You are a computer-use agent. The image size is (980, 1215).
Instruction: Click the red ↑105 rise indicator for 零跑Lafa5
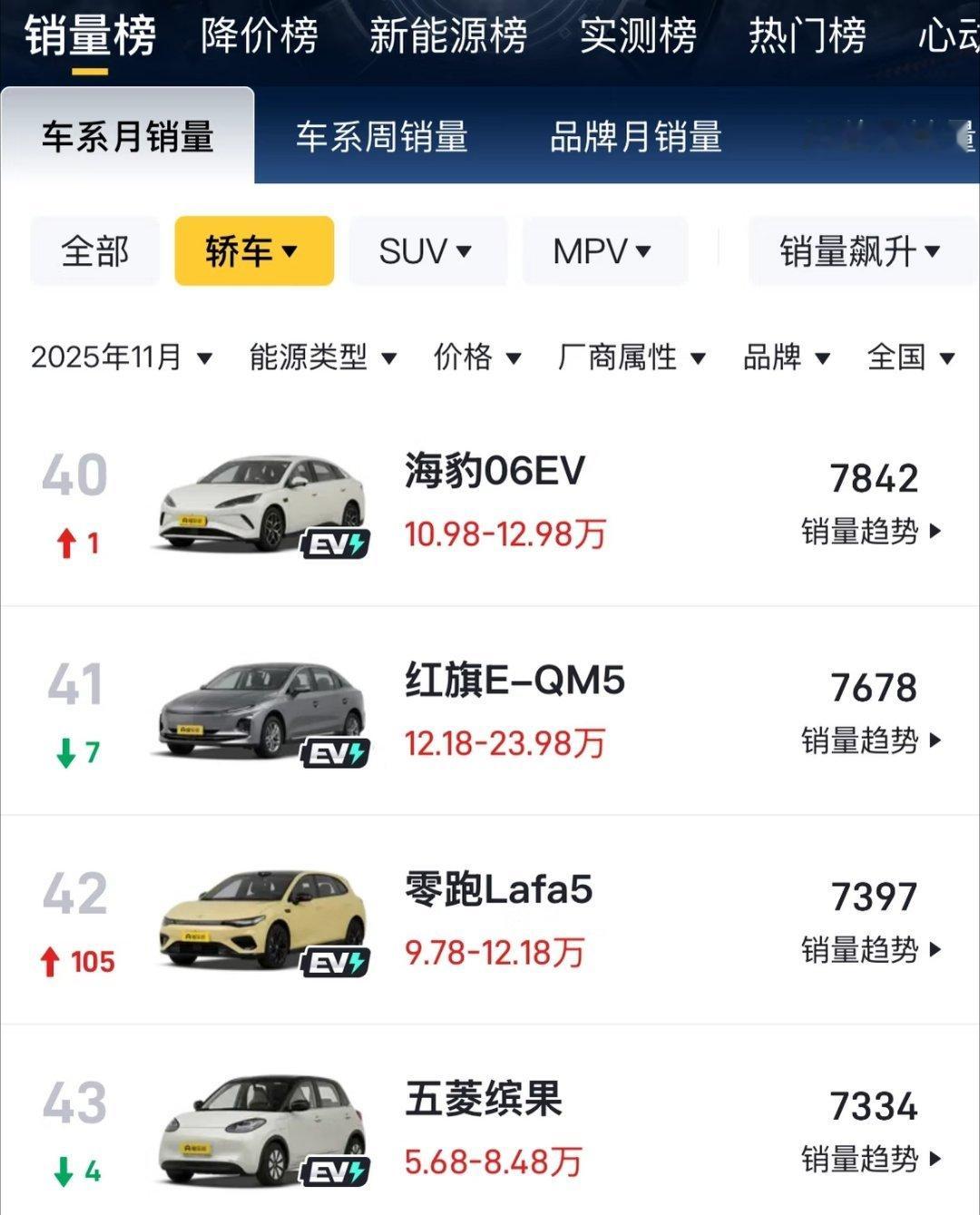coord(77,964)
